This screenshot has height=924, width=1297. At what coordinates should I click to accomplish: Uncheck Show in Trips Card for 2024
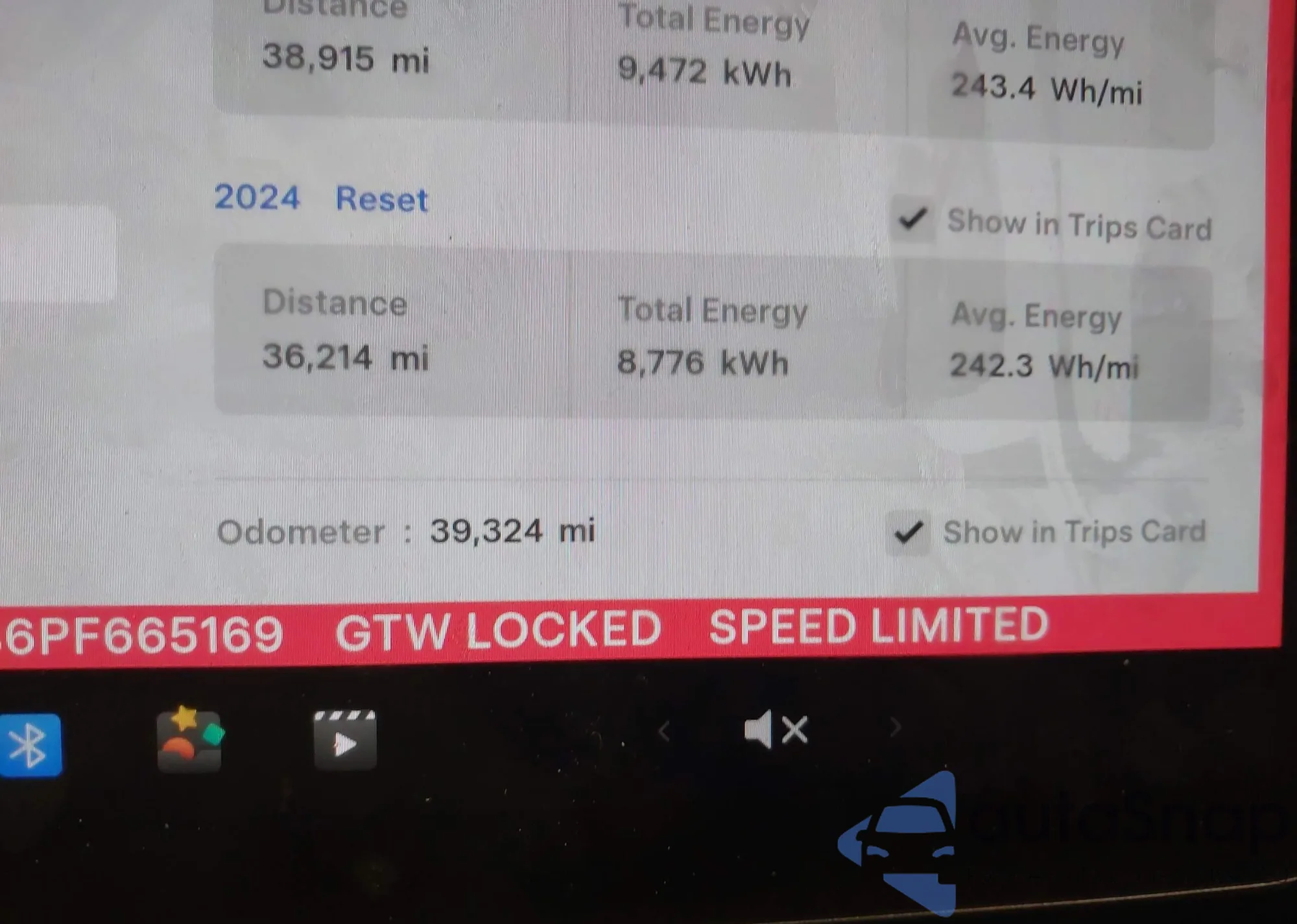tap(912, 219)
